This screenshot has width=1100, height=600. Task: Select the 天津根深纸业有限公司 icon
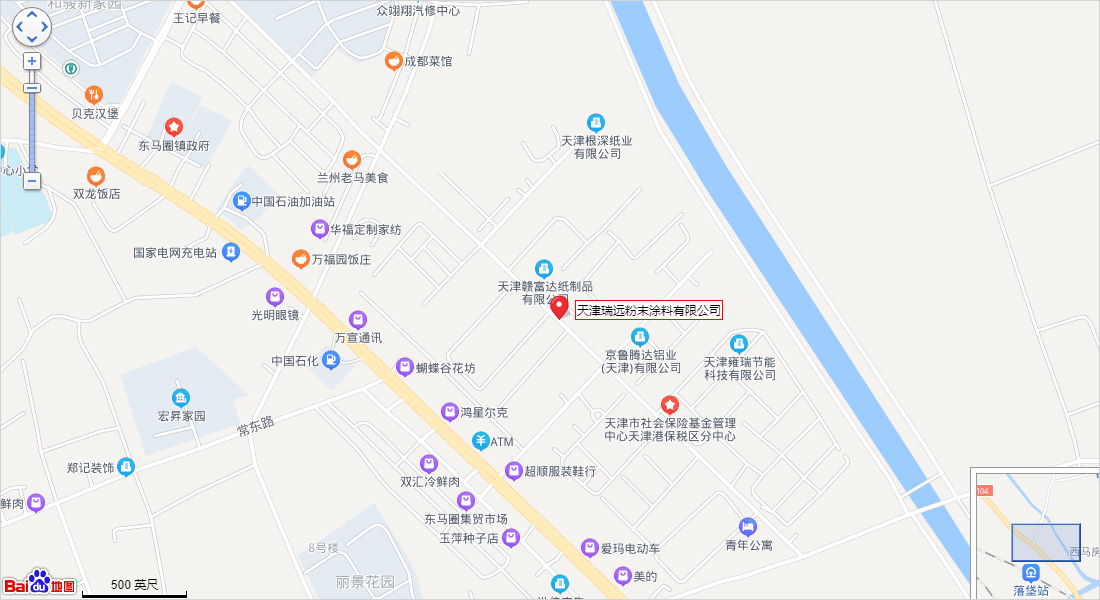pos(596,122)
